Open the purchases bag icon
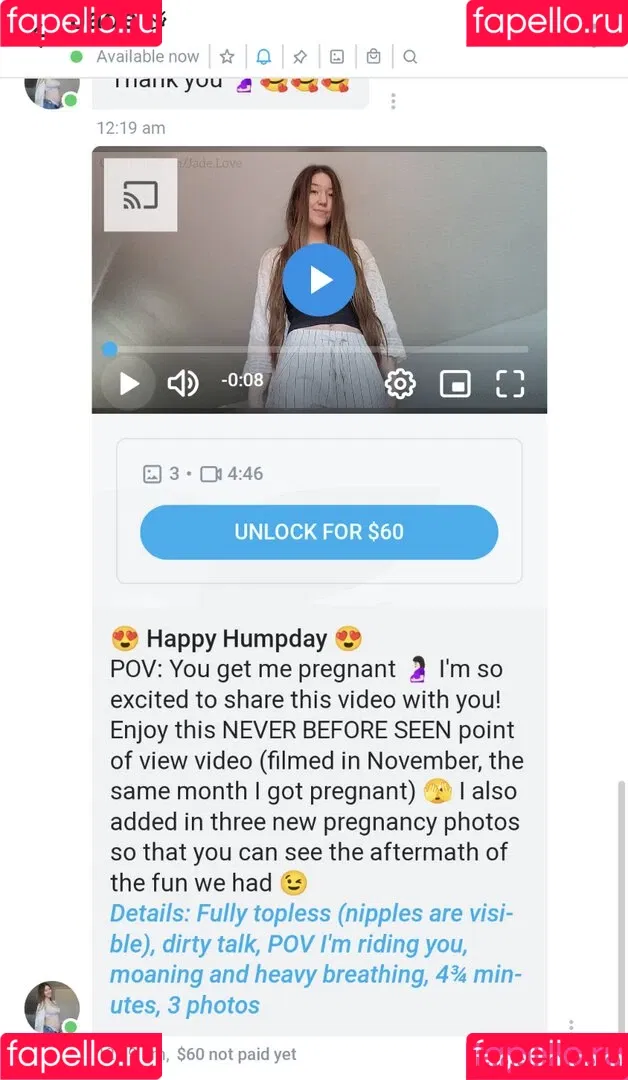Image resolution: width=628 pixels, height=1080 pixels. point(373,57)
